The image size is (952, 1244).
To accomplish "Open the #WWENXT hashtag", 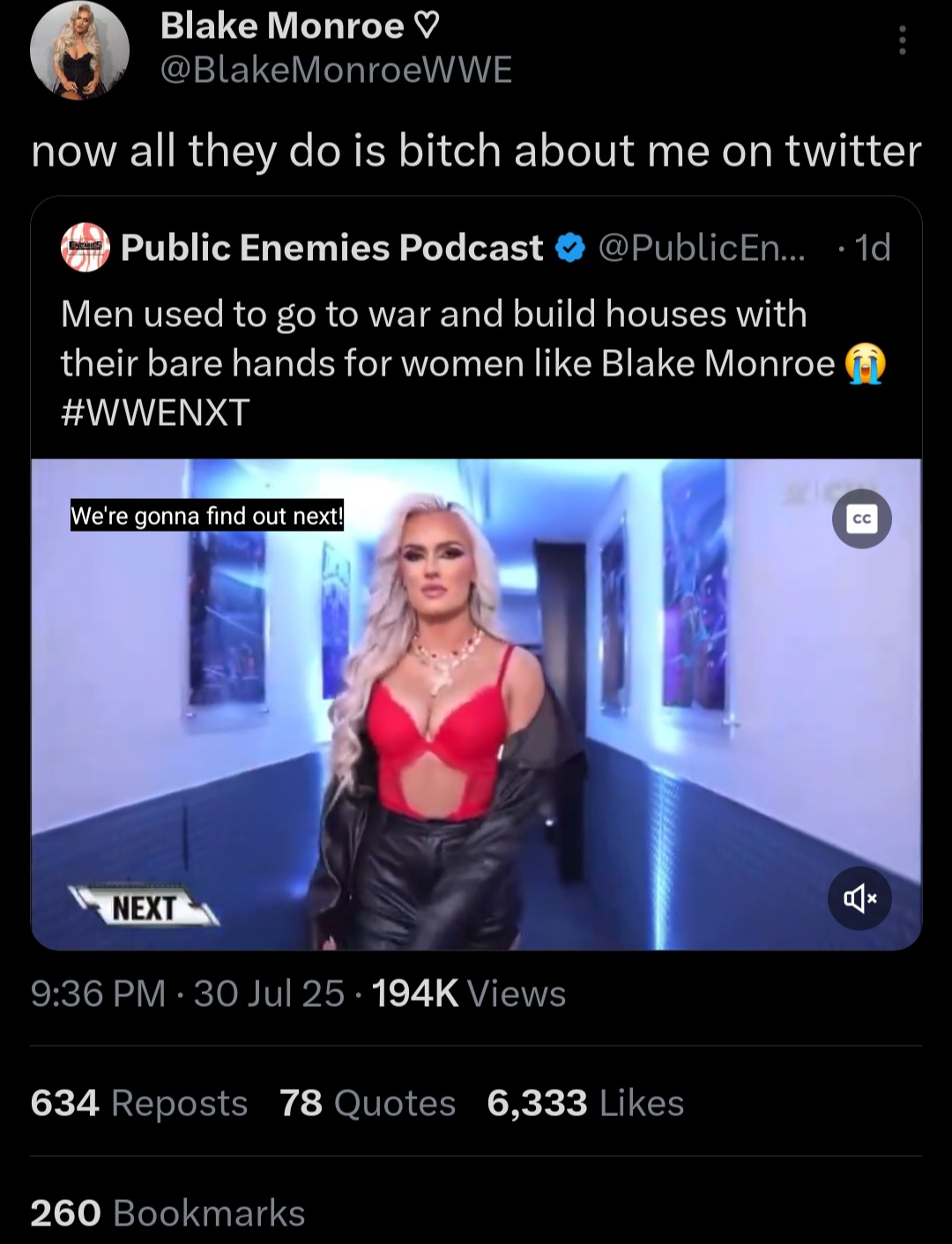I will point(155,413).
